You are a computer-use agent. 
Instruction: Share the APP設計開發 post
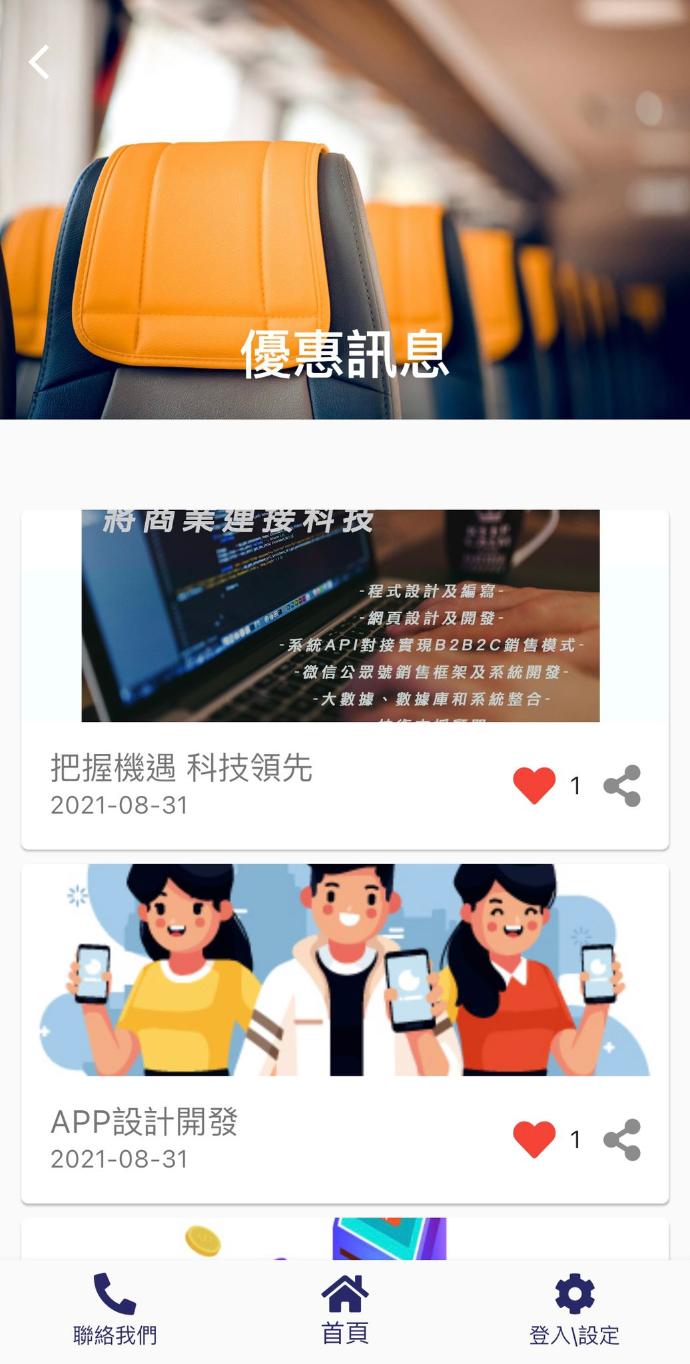tap(622, 1140)
